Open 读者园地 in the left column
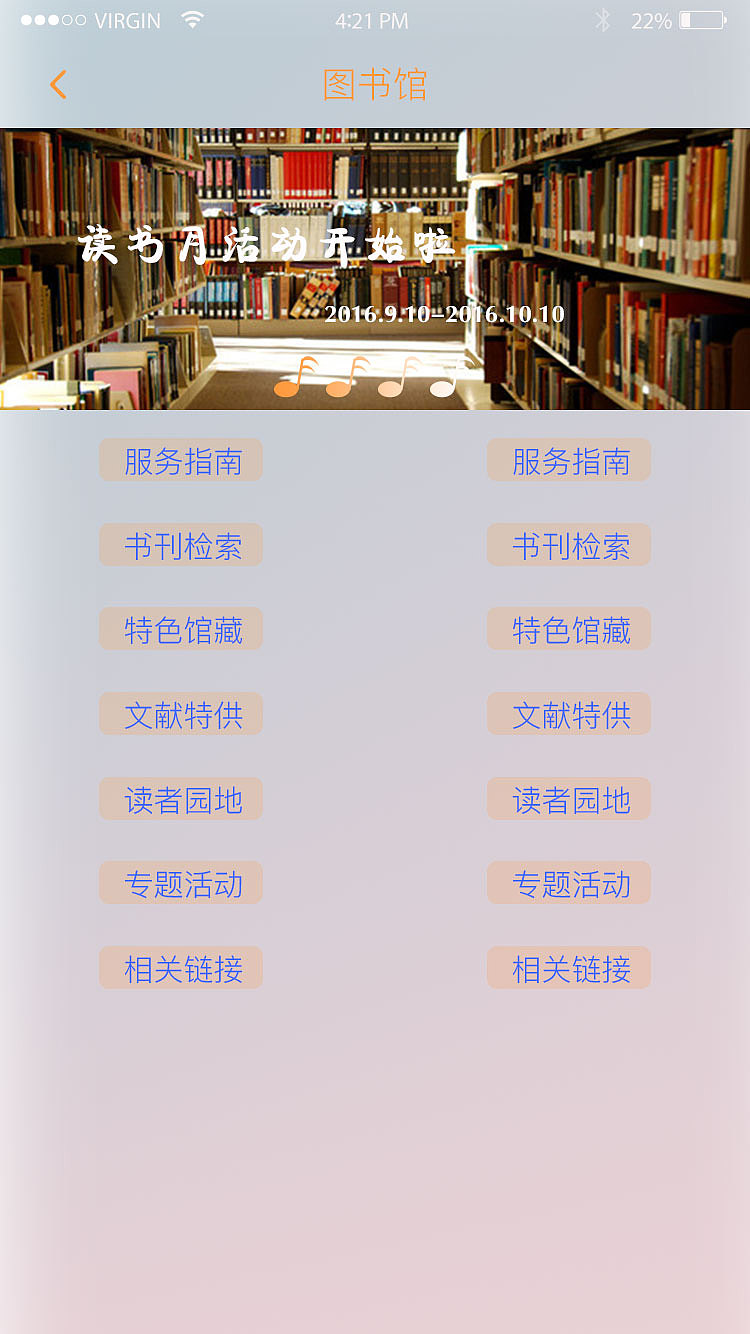The image size is (750, 1334). (x=180, y=798)
